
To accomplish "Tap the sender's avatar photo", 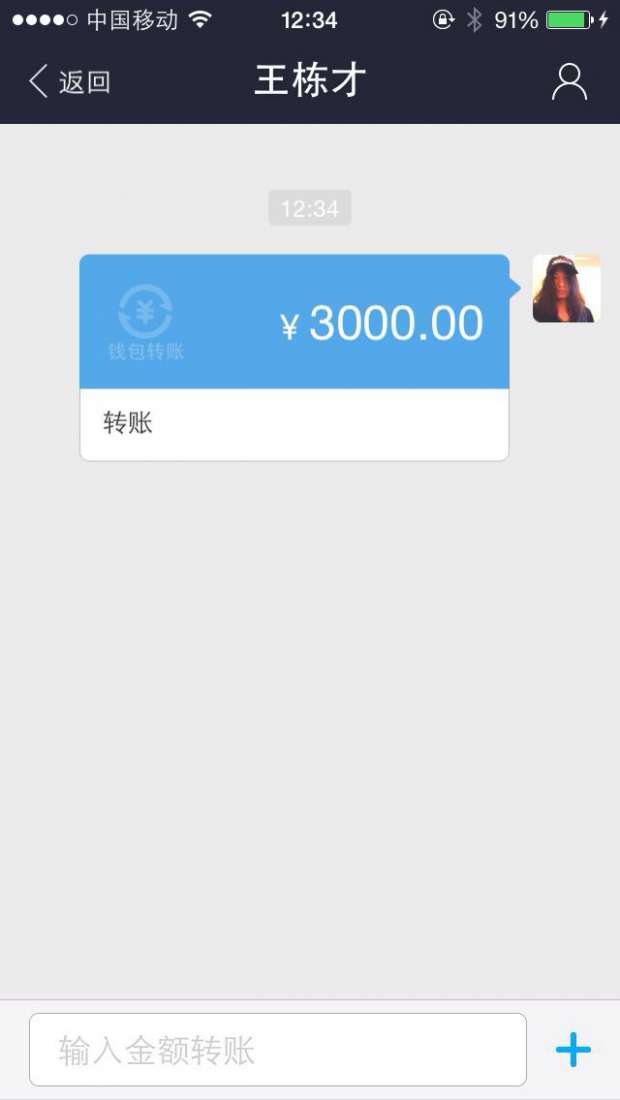I will 566,288.
